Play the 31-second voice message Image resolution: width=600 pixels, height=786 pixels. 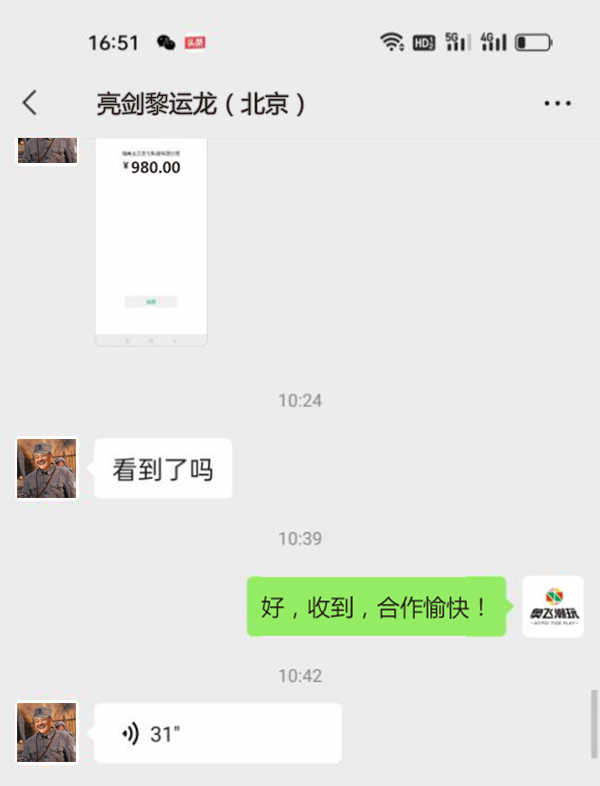[217, 733]
